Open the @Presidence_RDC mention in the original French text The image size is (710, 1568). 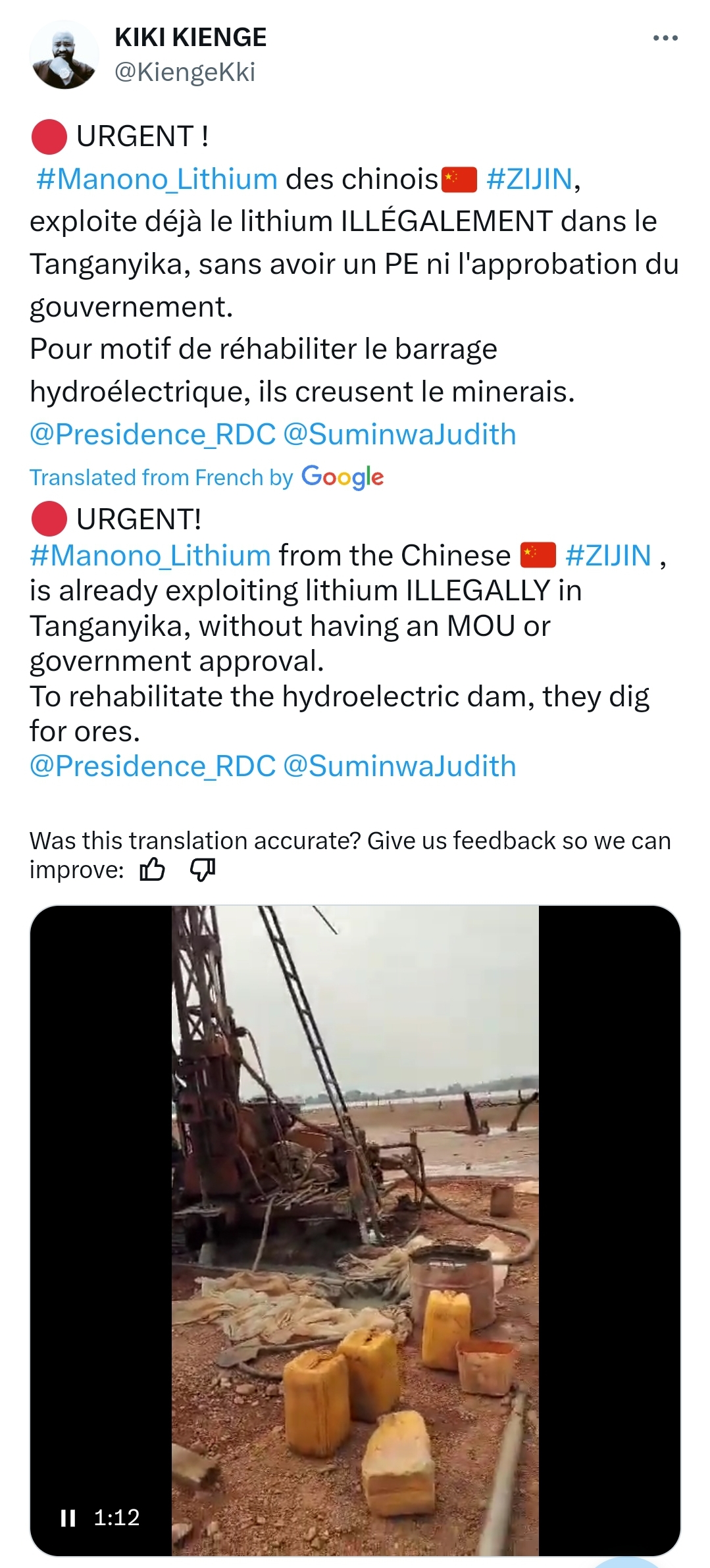click(153, 434)
